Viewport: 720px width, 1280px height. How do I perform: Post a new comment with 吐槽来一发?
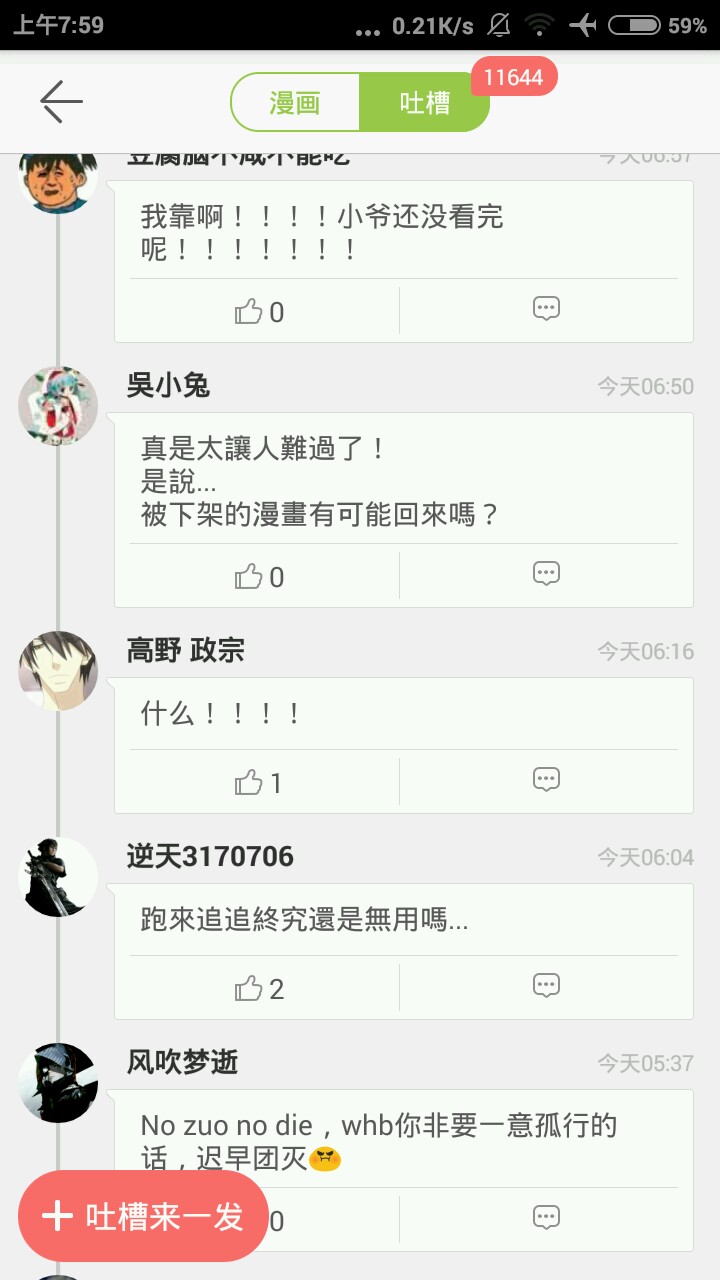pos(143,1216)
